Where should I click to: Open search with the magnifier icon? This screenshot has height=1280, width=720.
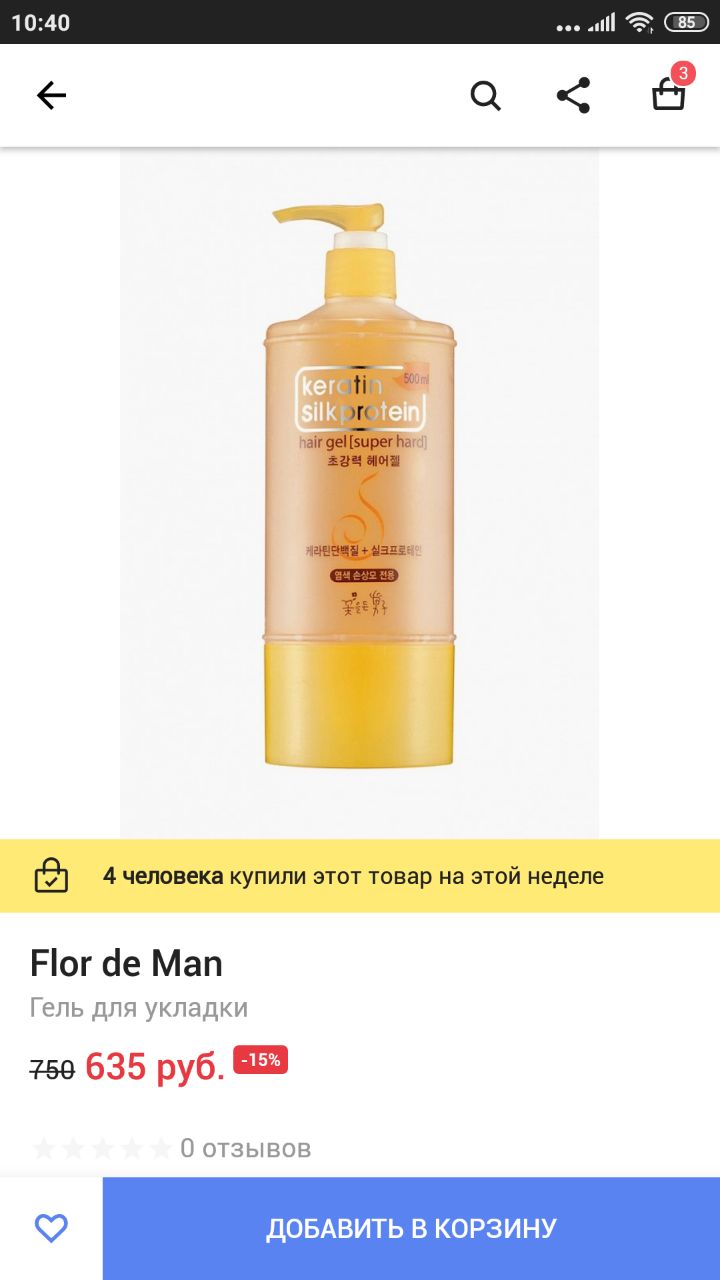485,95
